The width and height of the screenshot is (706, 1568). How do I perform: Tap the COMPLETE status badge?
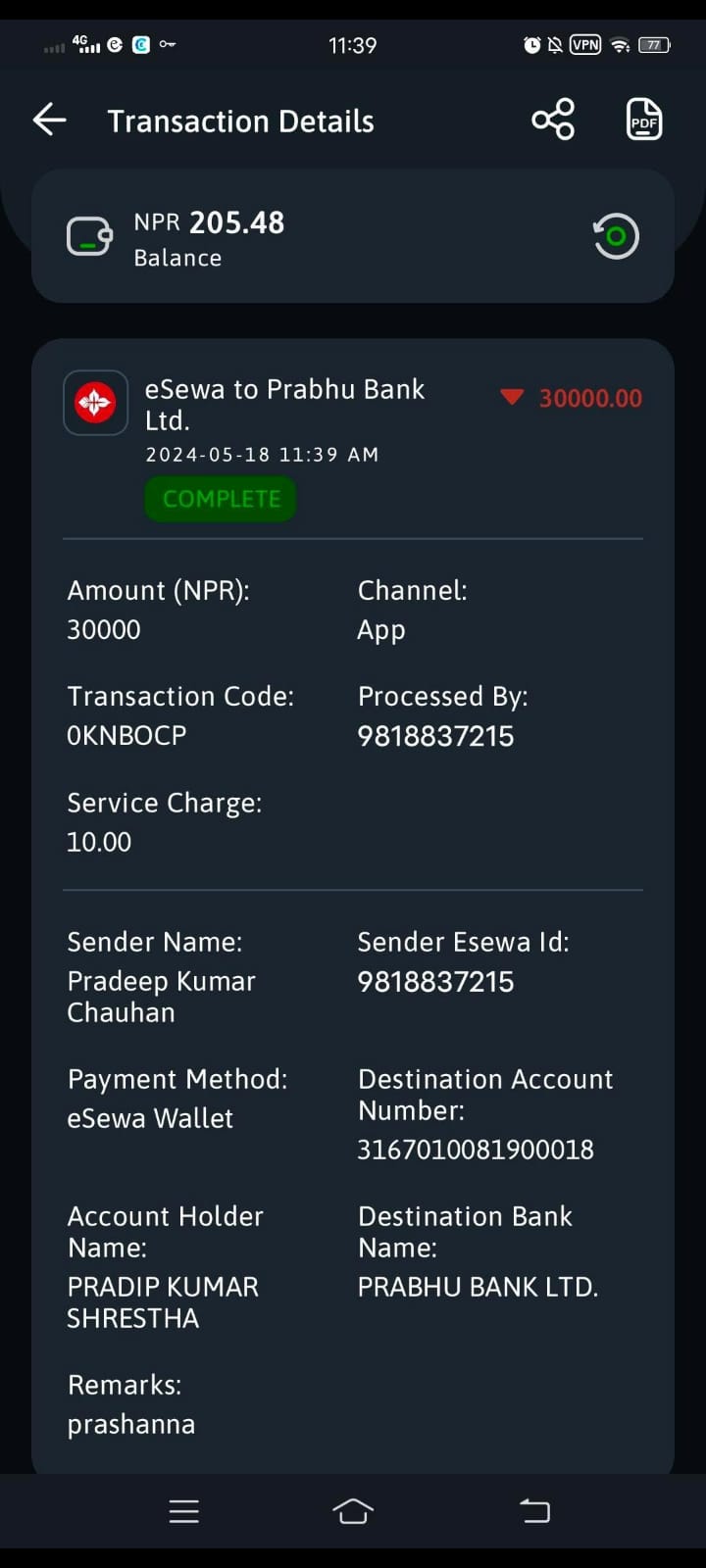[x=220, y=498]
